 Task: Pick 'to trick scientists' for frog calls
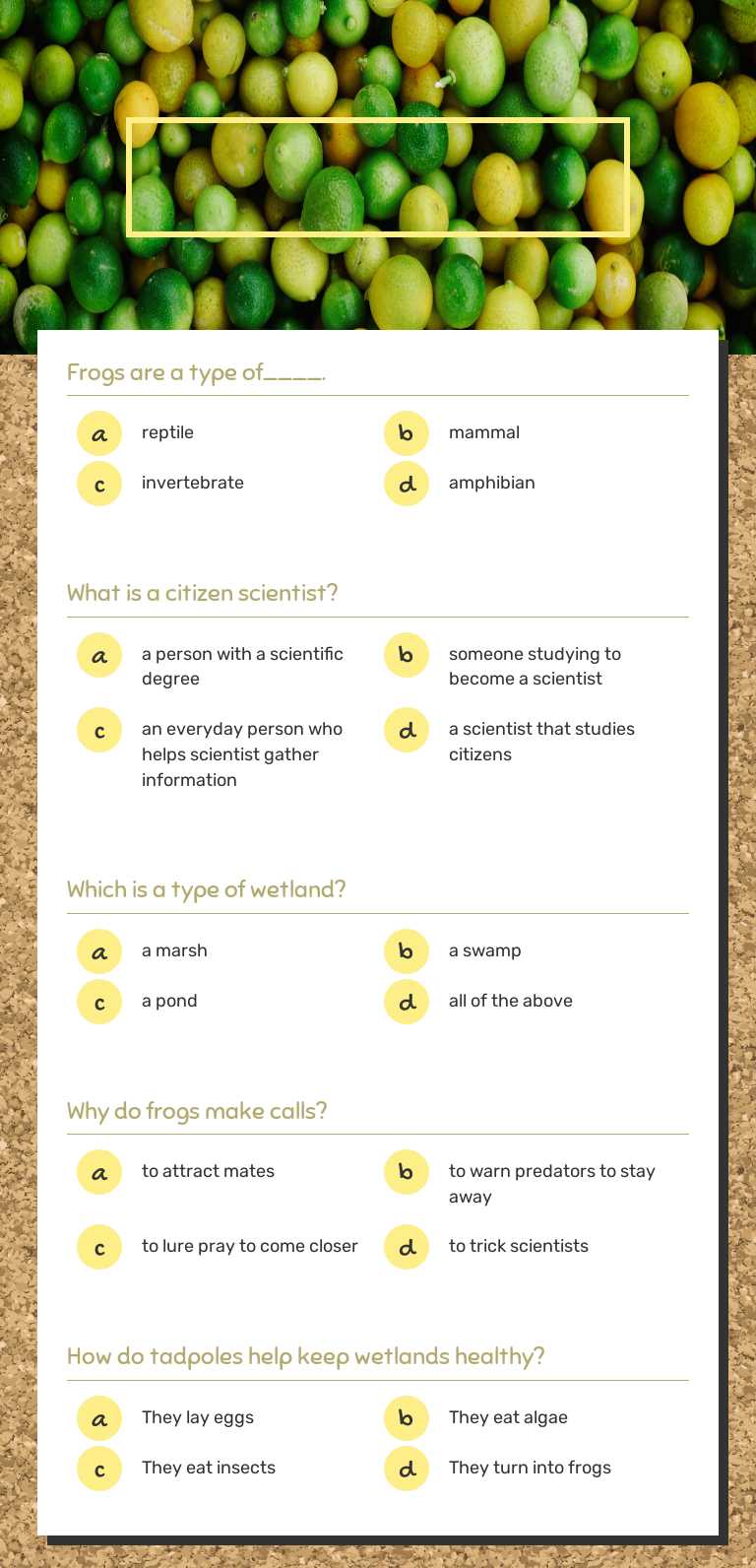pyautogui.click(x=519, y=1246)
